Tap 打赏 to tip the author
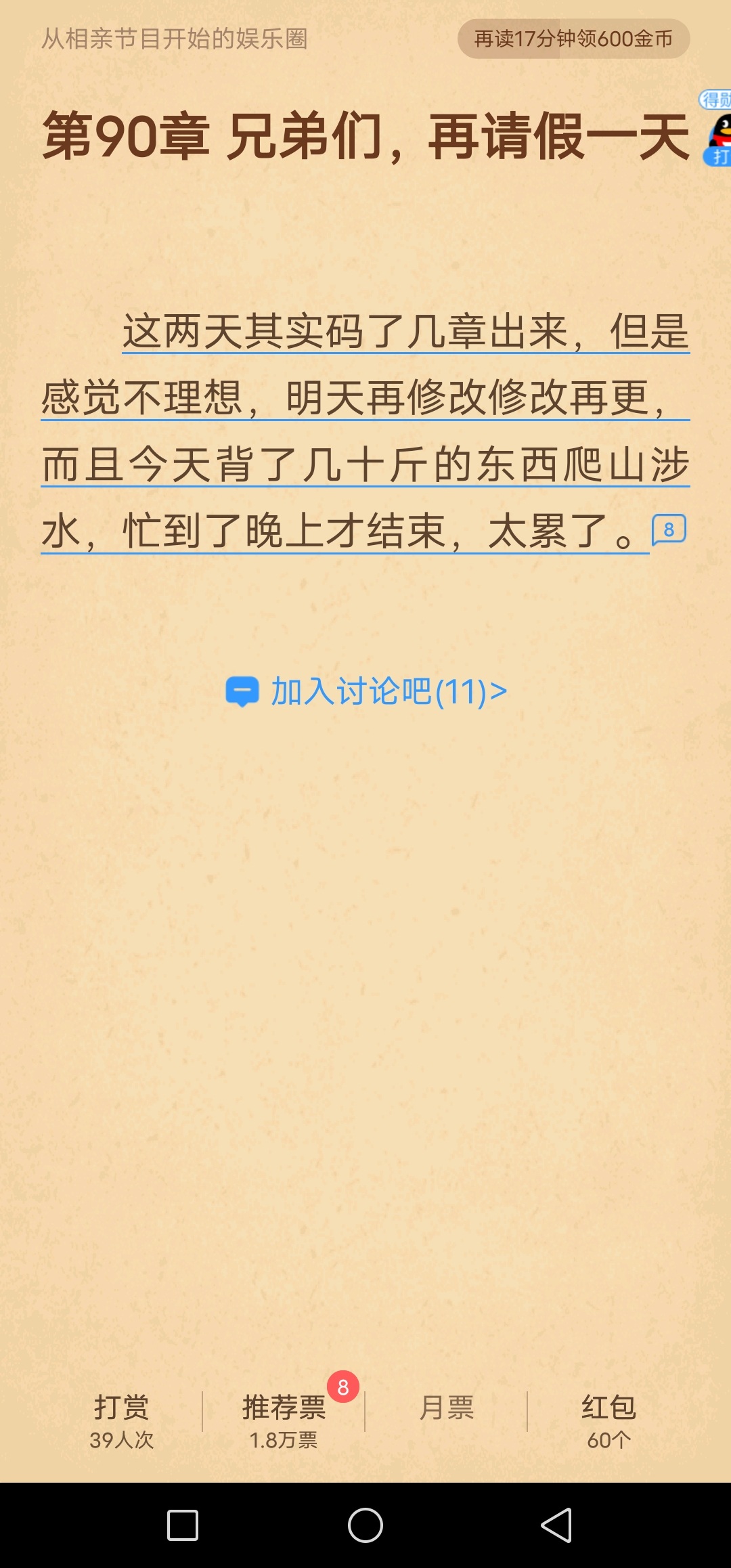 pos(122,1421)
